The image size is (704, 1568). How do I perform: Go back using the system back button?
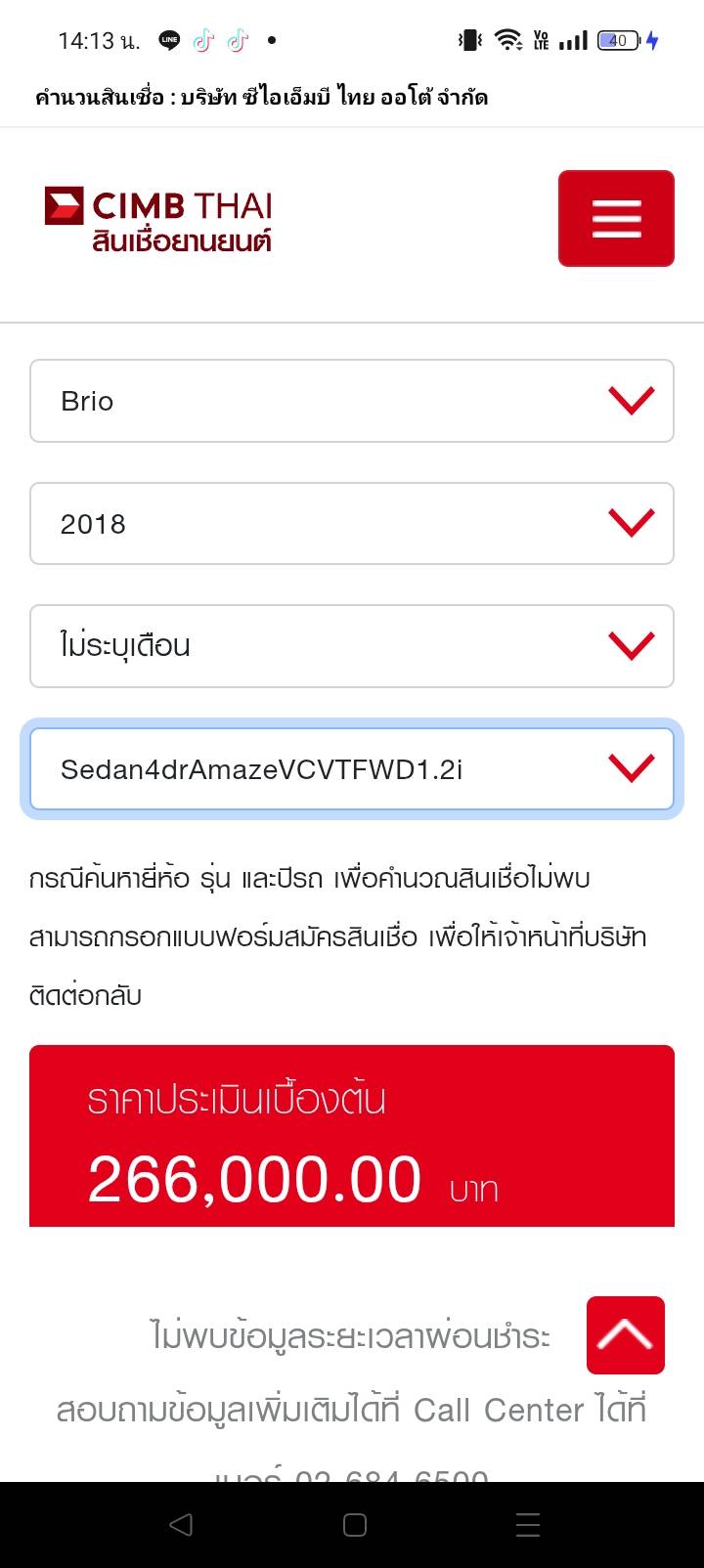[x=181, y=1525]
